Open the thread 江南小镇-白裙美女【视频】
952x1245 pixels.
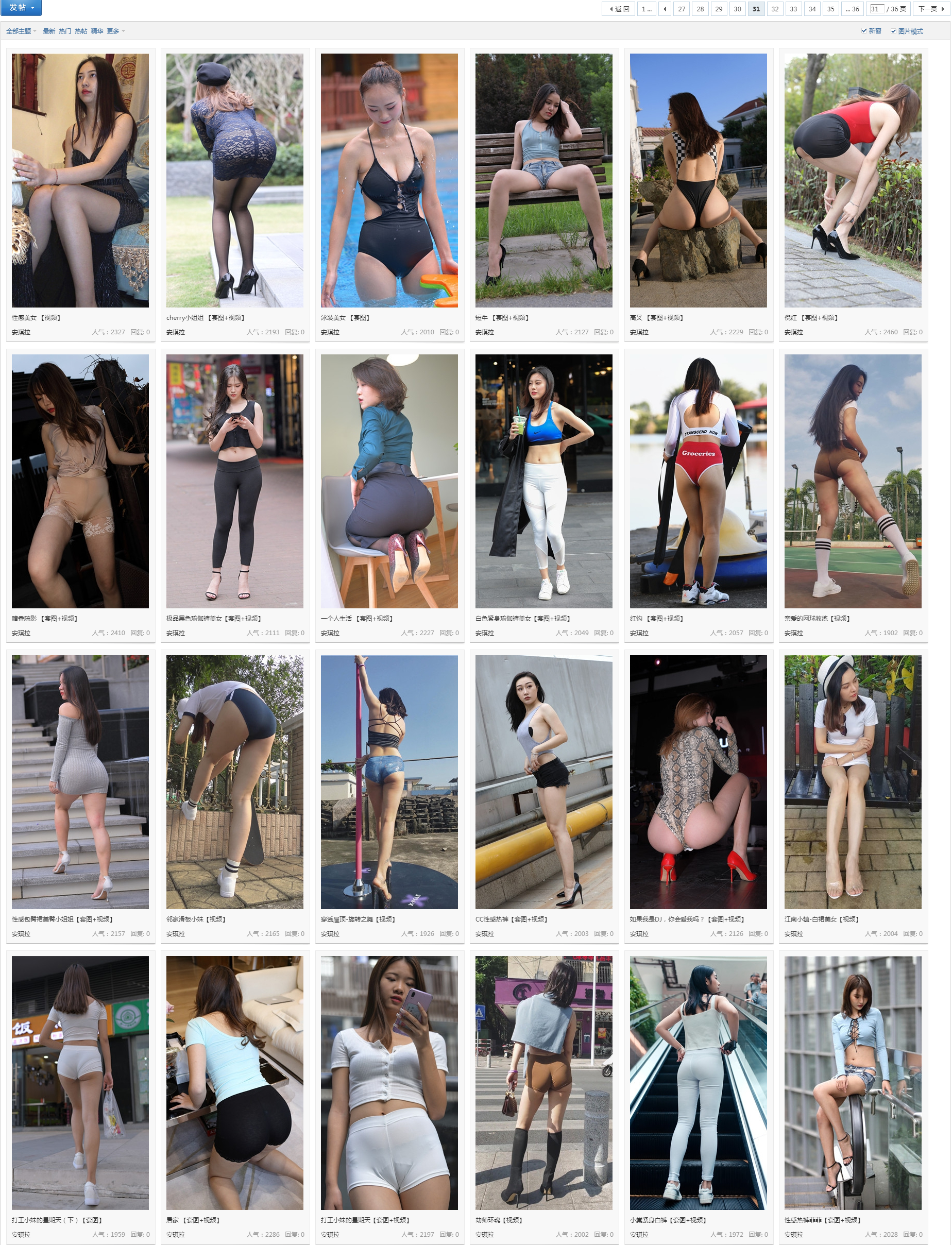[x=822, y=920]
